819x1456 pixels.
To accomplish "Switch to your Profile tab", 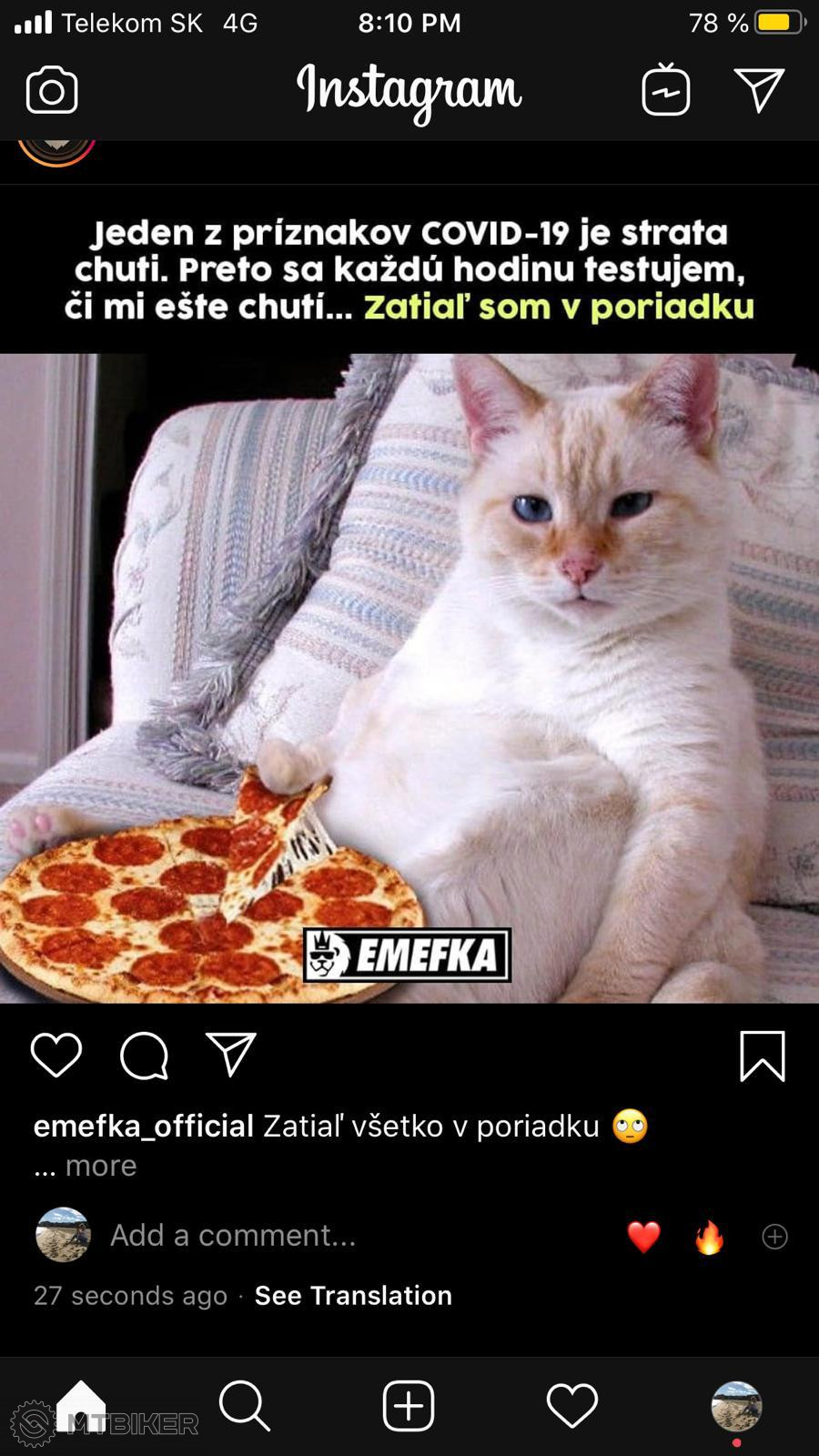I will 736,1406.
